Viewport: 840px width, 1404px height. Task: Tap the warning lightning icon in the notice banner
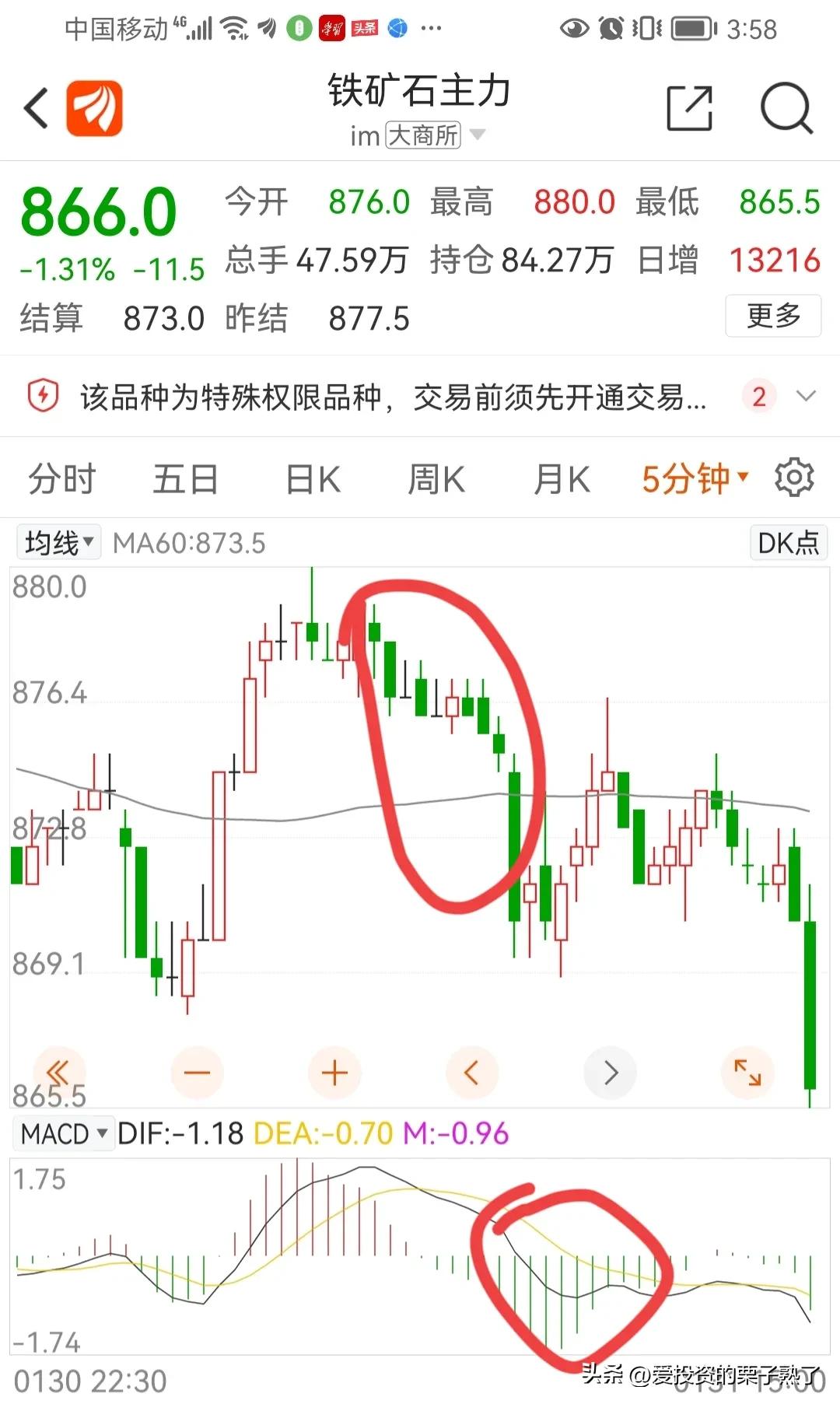(x=44, y=396)
